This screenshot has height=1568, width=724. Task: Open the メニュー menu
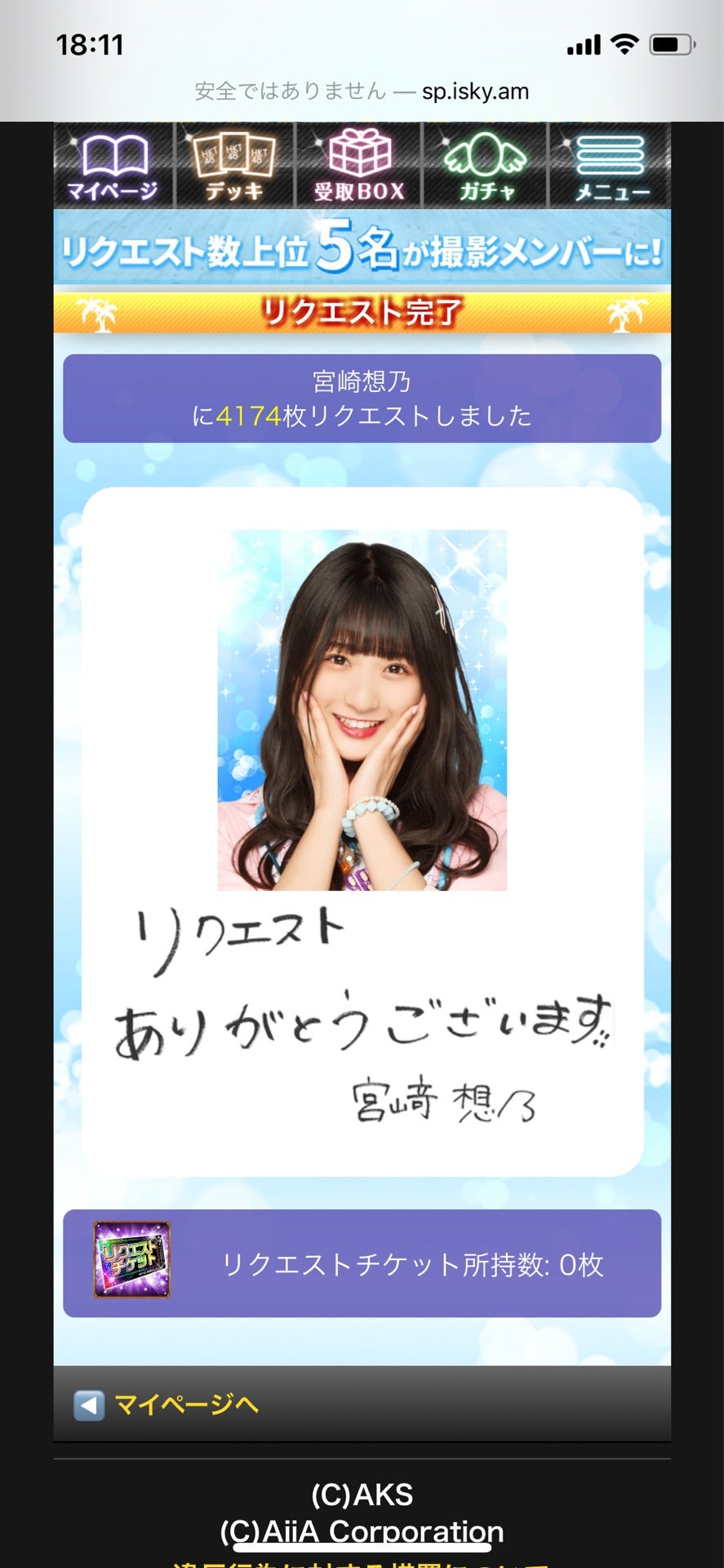pos(611,166)
